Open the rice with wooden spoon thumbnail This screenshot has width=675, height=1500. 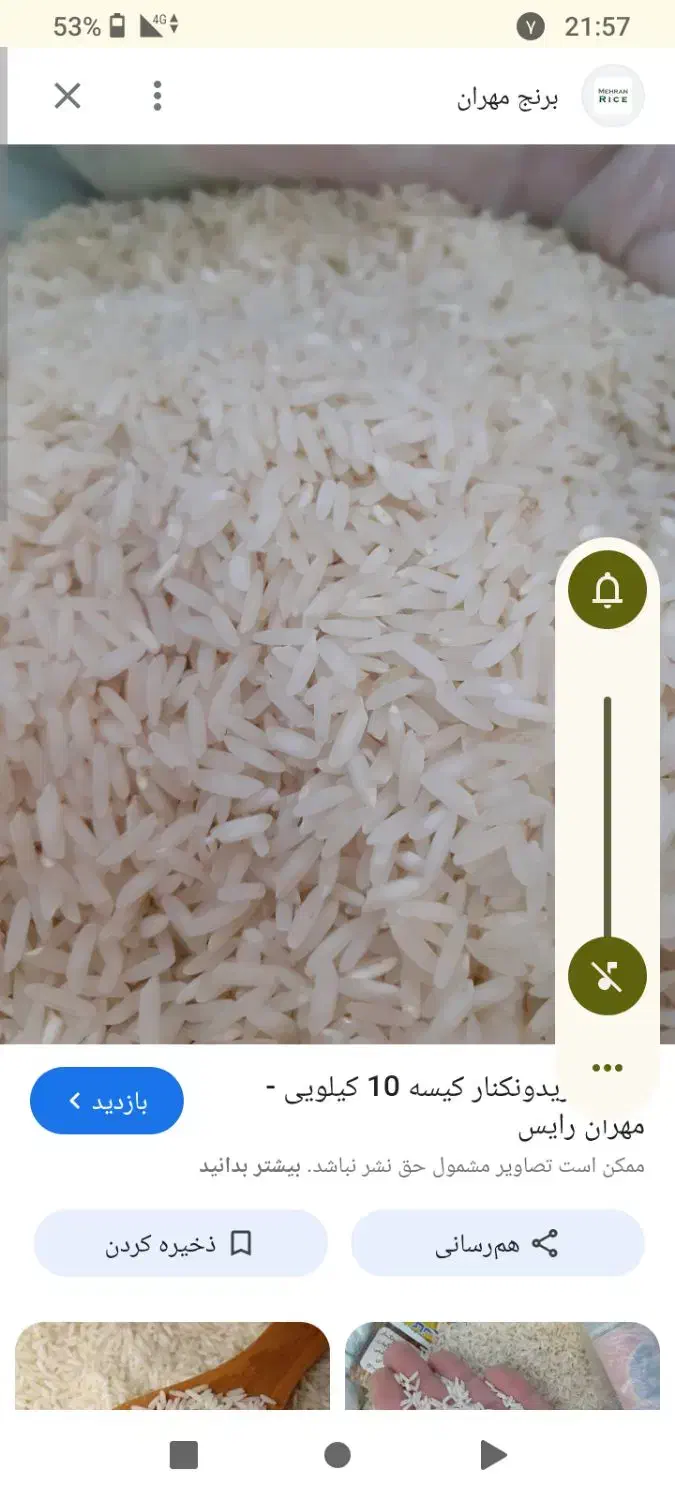click(172, 1366)
